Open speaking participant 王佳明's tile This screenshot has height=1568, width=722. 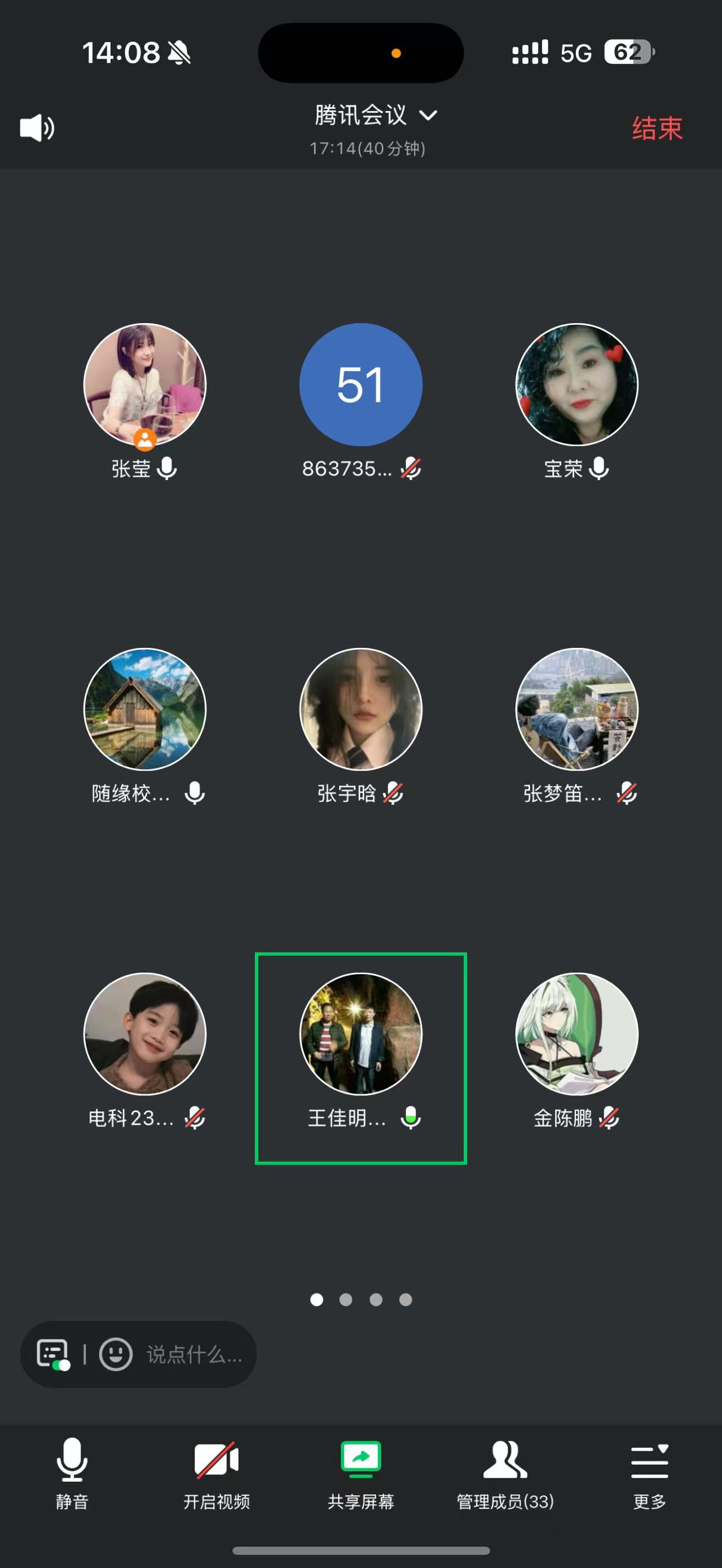(x=361, y=1033)
